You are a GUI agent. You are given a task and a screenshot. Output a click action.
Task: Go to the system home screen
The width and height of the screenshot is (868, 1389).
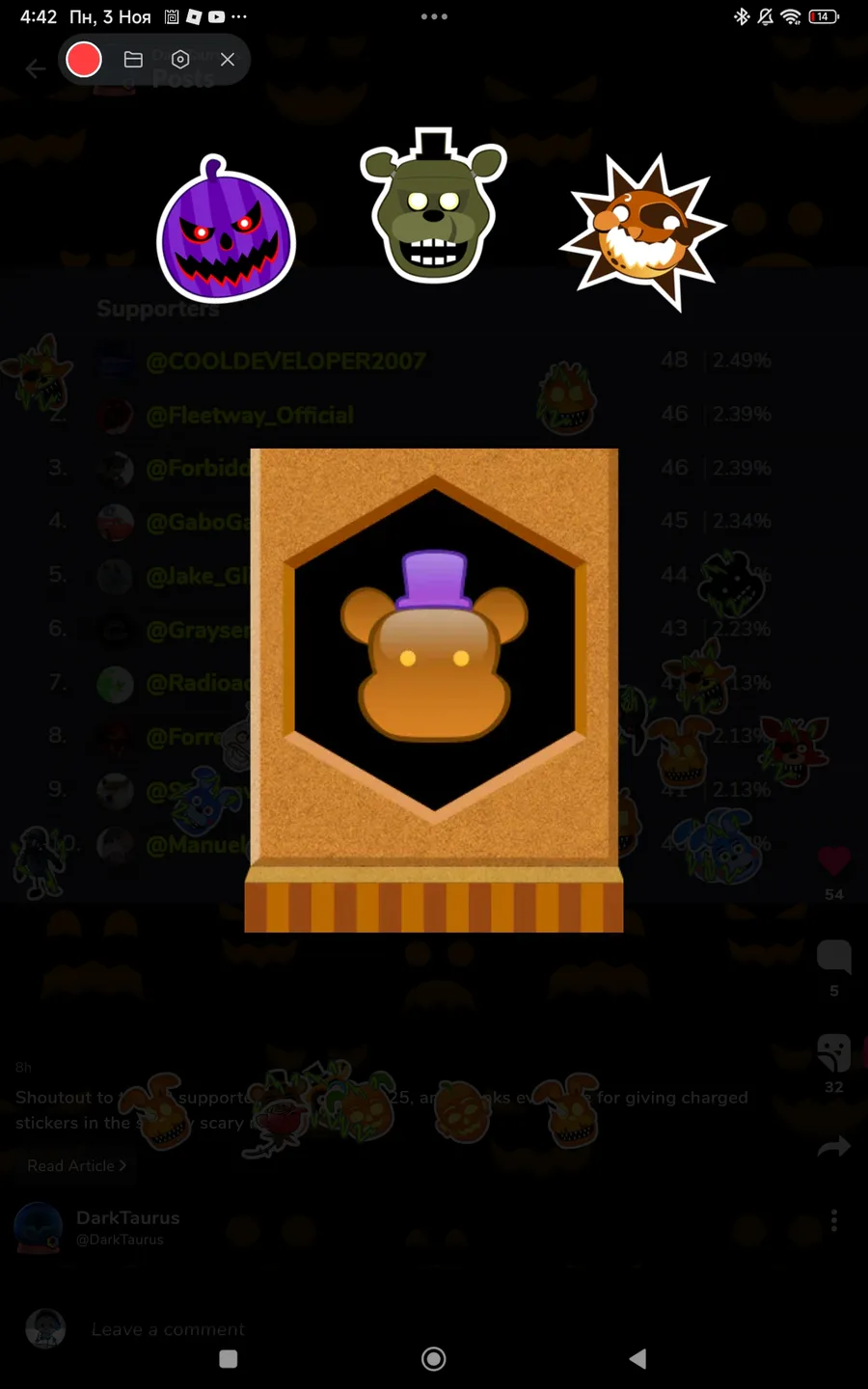tap(434, 1359)
